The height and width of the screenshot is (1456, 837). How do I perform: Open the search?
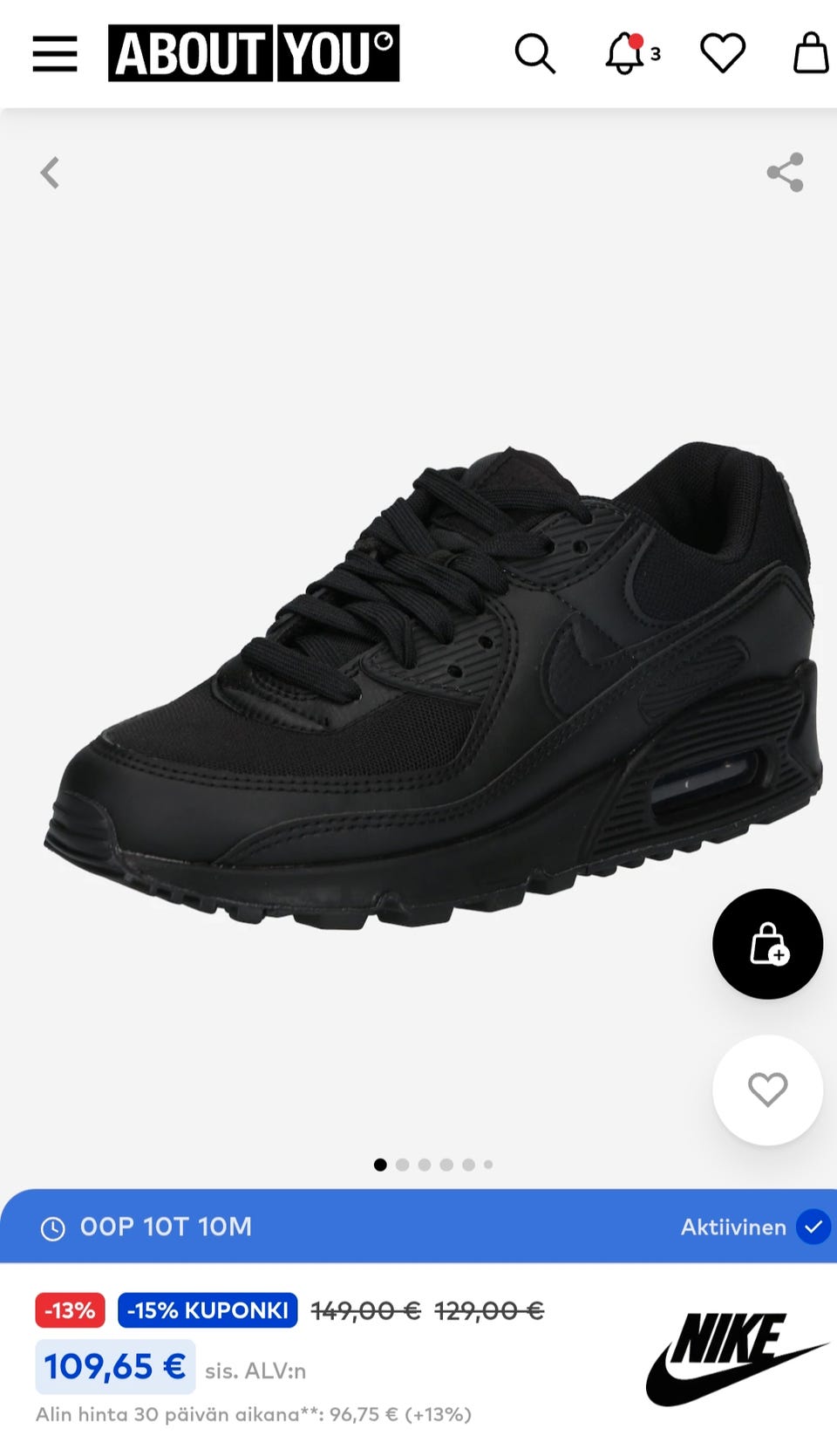pyautogui.click(x=534, y=54)
